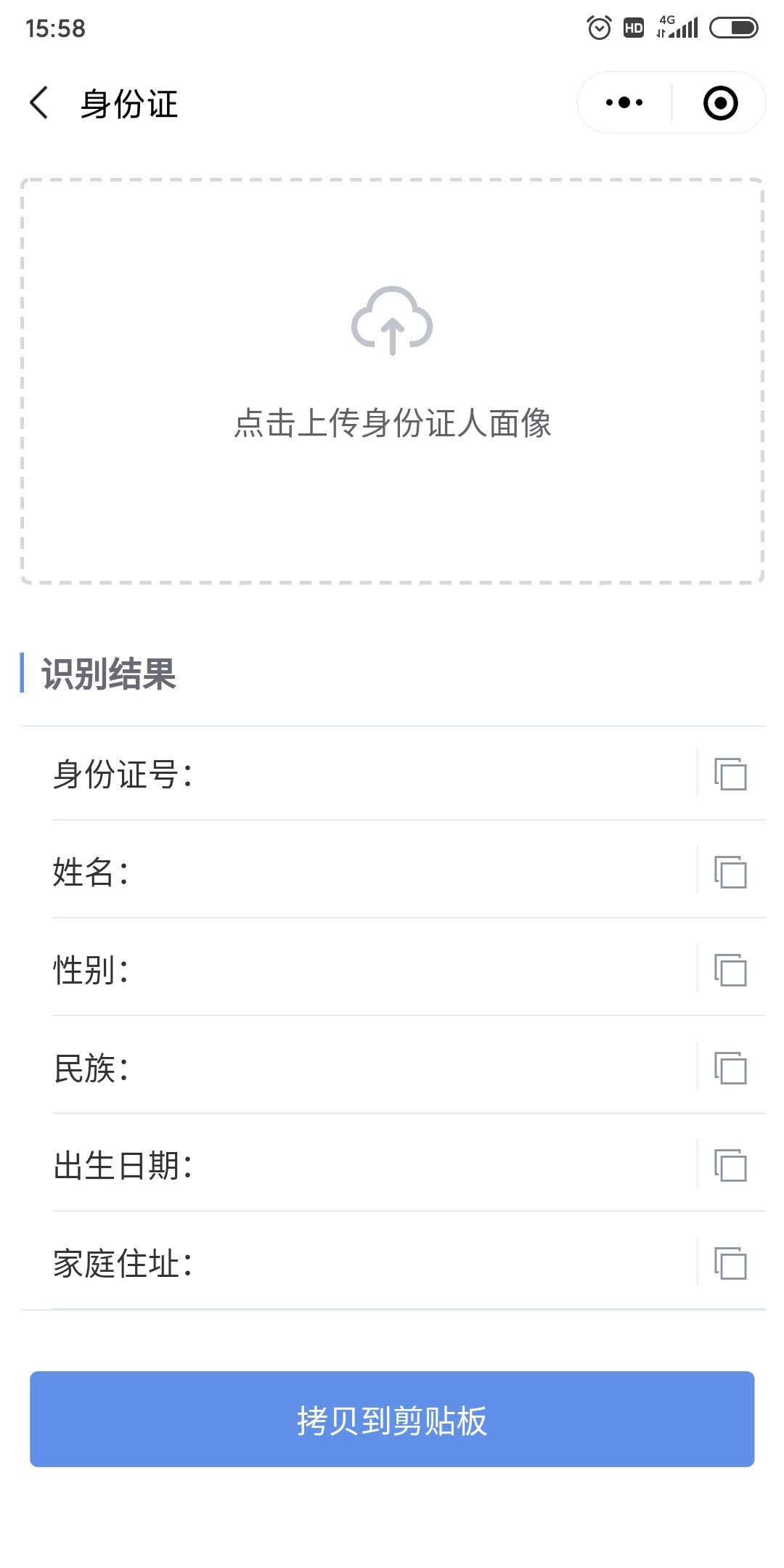
Task: Go back from the 身份证 page
Action: click(40, 102)
